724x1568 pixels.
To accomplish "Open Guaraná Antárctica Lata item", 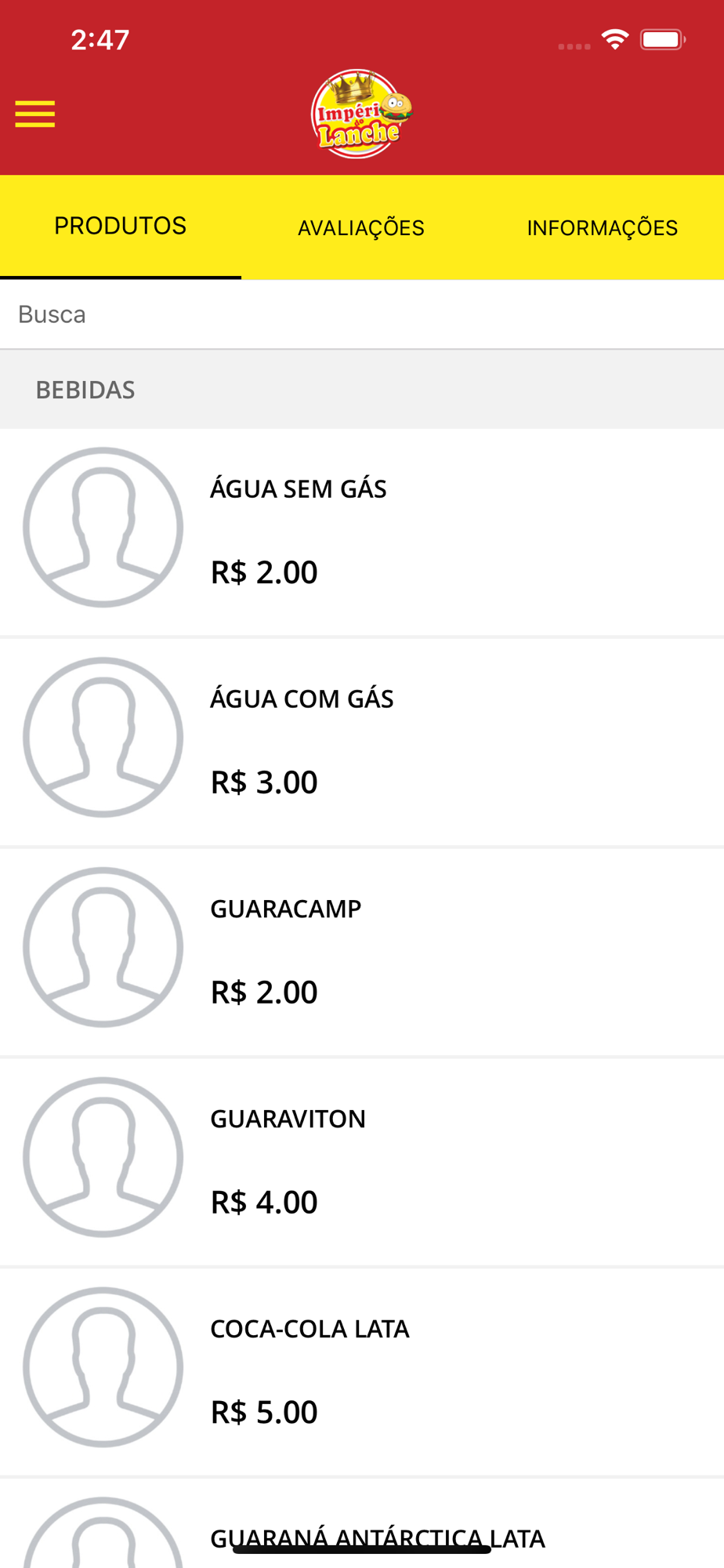I will (x=362, y=1524).
